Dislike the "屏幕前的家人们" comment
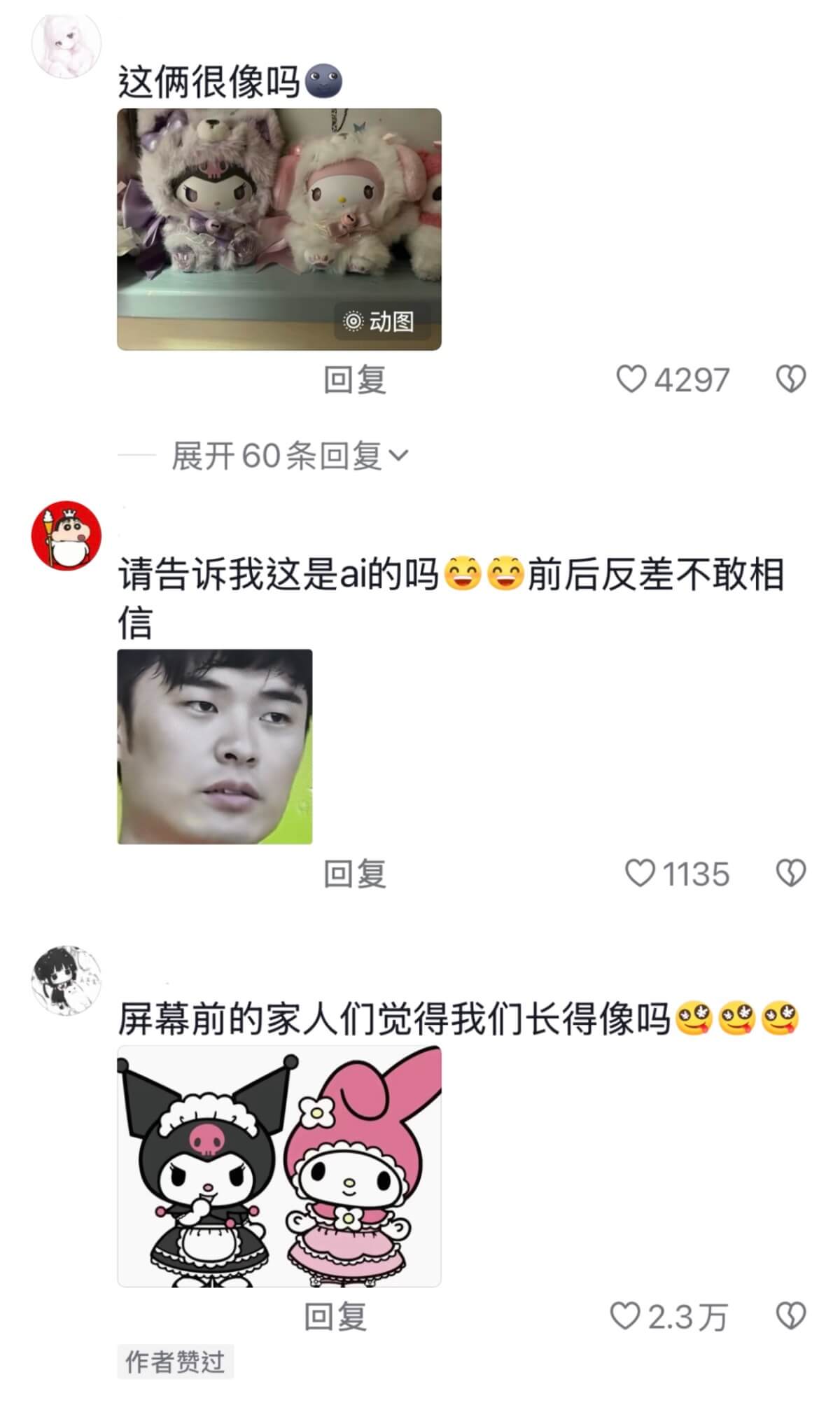This screenshot has width=840, height=1405. click(x=791, y=1316)
